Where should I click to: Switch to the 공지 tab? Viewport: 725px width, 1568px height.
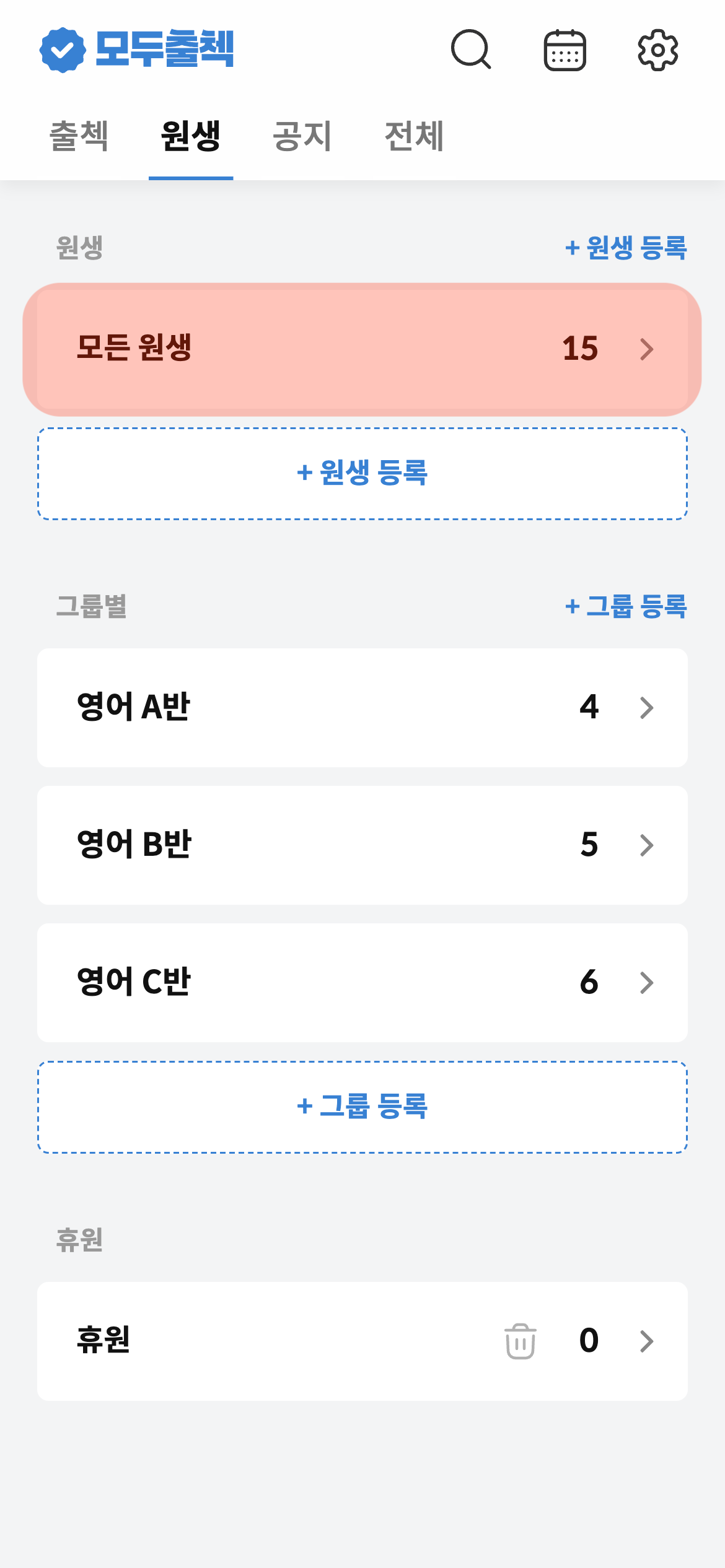pyautogui.click(x=302, y=136)
